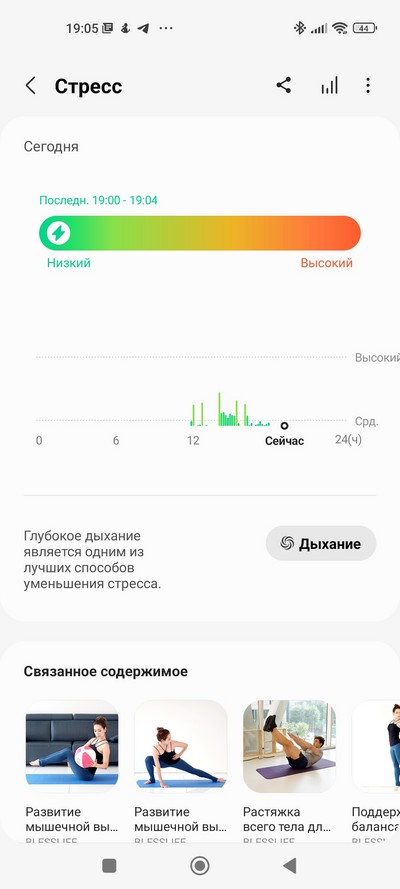
Task: Go back from the Стресс screen
Action: coord(31,86)
